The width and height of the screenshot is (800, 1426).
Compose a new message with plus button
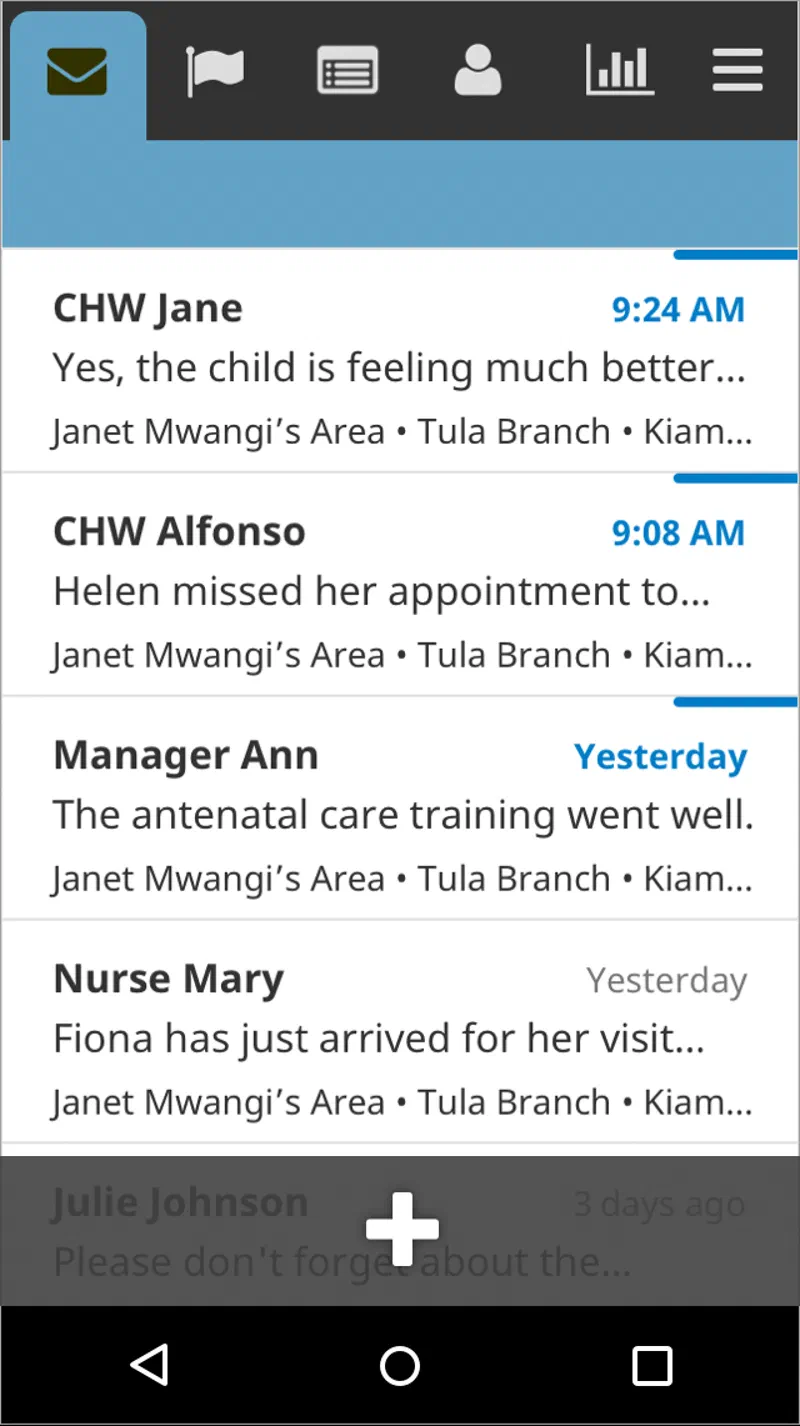click(x=402, y=1229)
